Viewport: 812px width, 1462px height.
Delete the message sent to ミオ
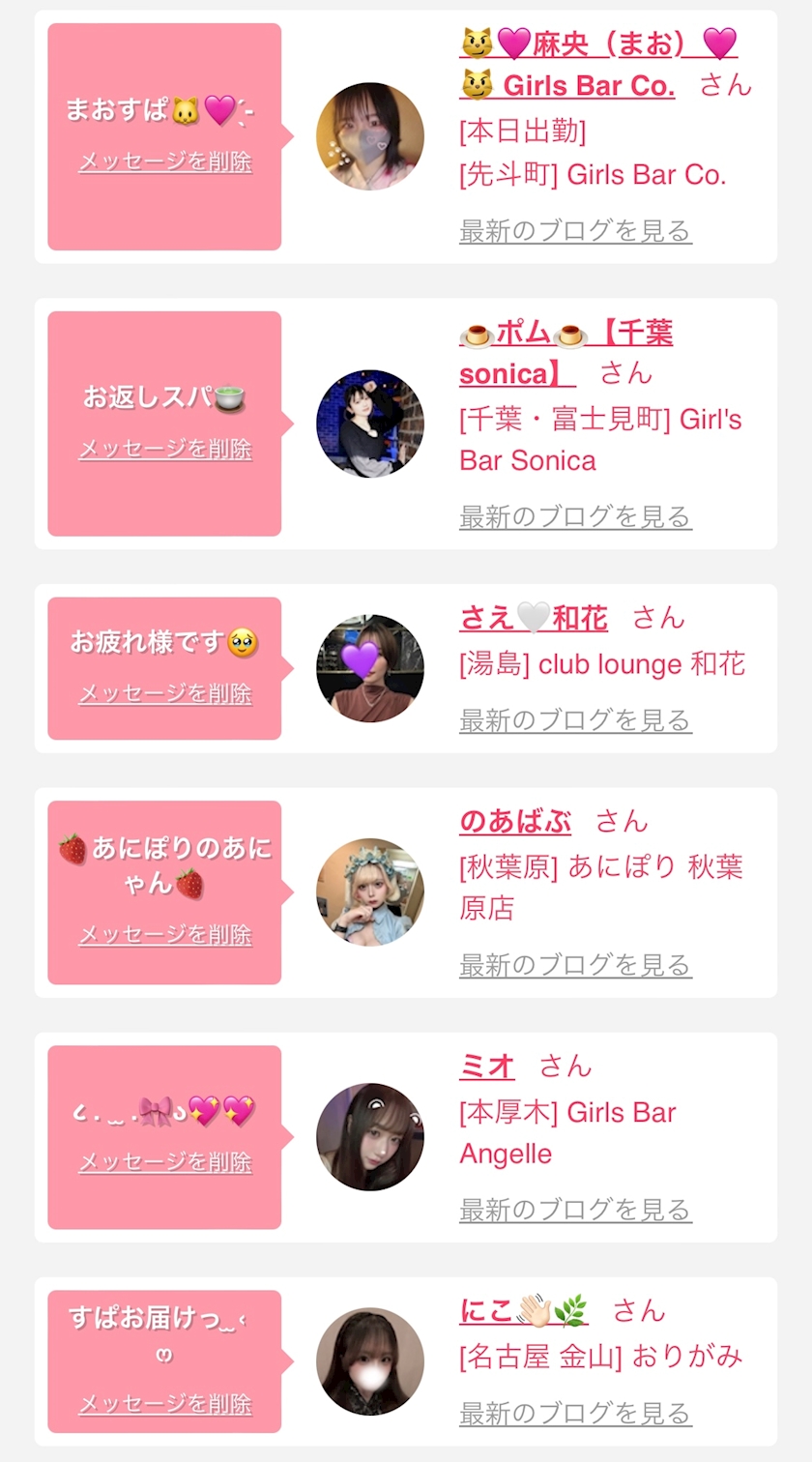pos(165,1161)
